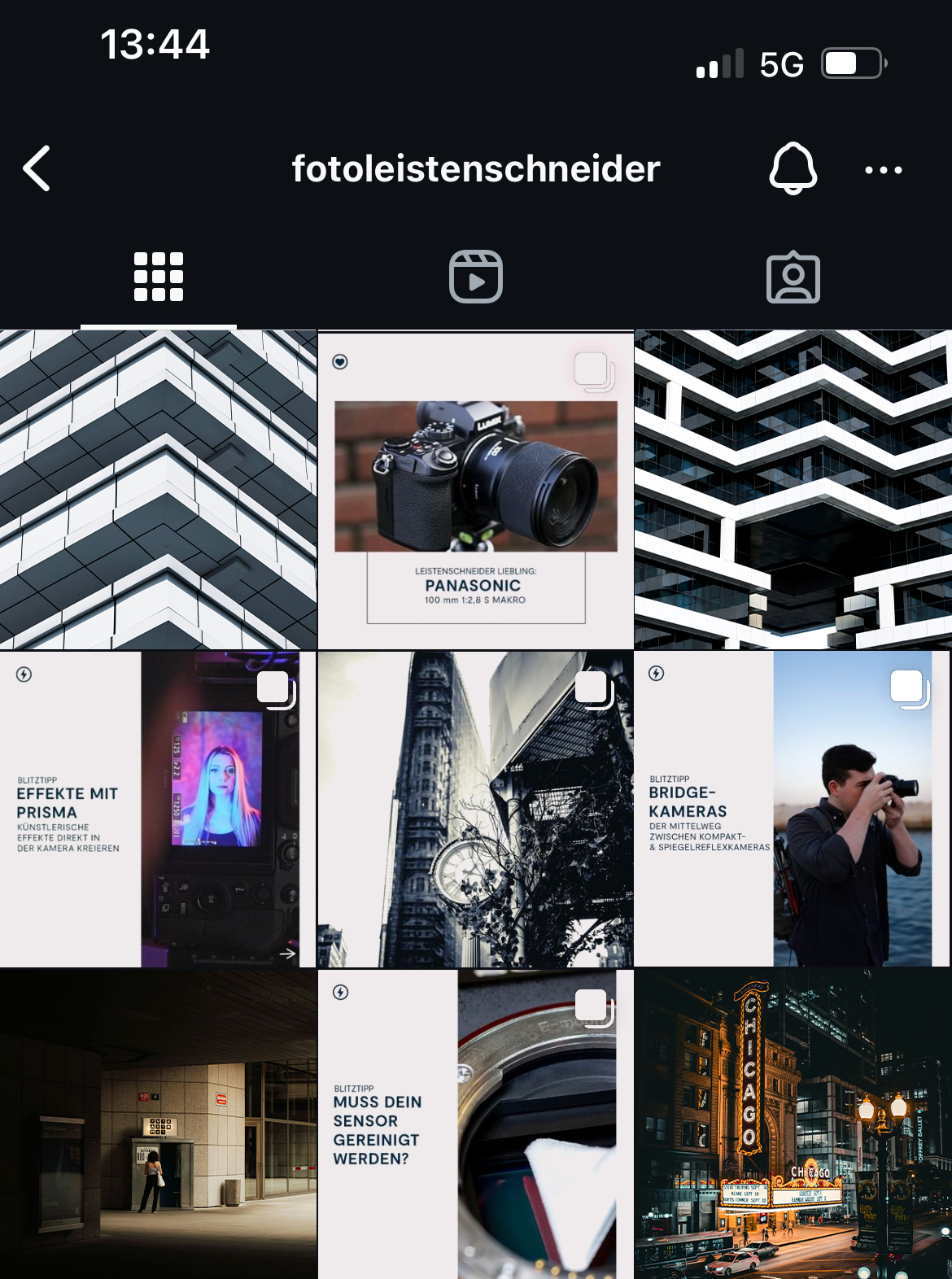
Task: Go back from fotoleistenschneider profile
Action: pos(37,169)
